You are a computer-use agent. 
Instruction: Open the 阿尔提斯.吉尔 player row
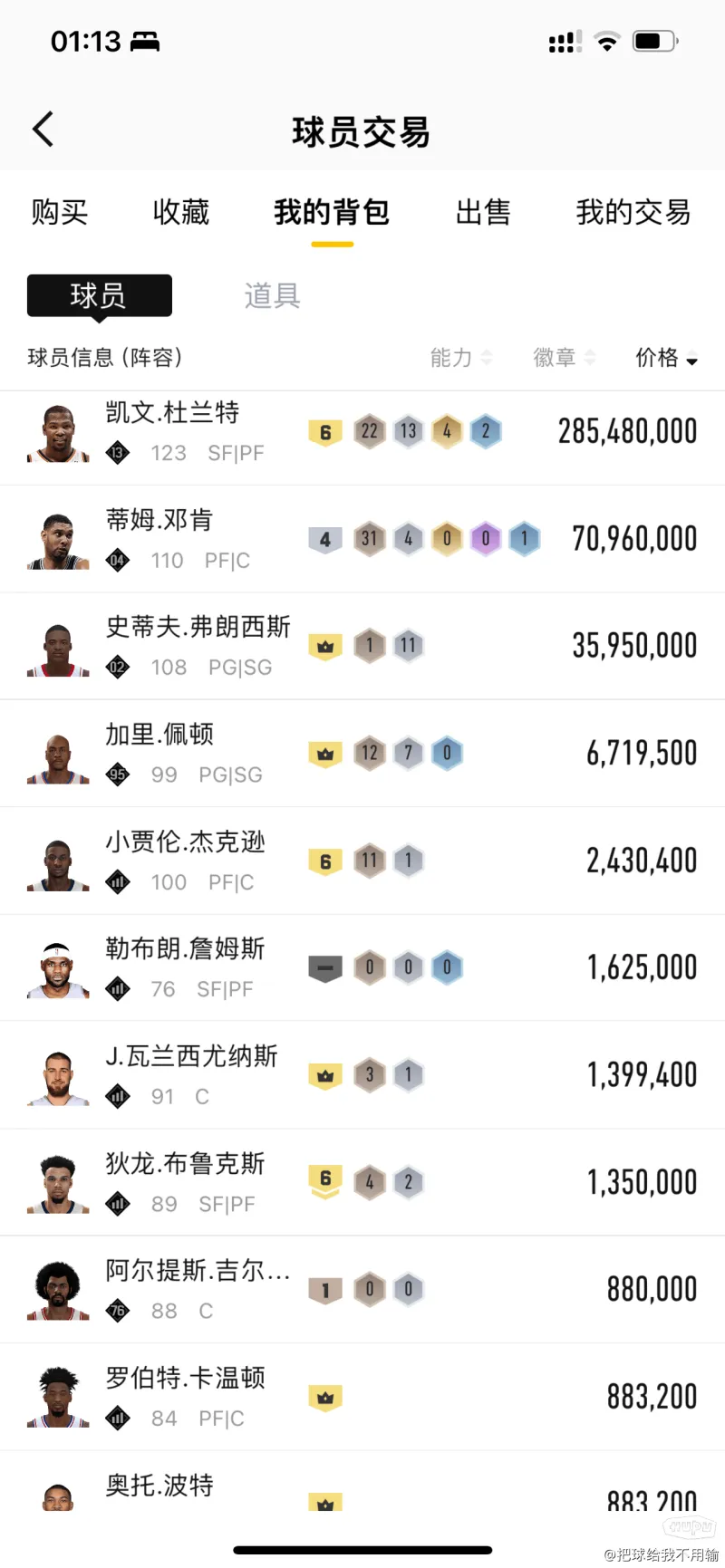(x=362, y=1289)
